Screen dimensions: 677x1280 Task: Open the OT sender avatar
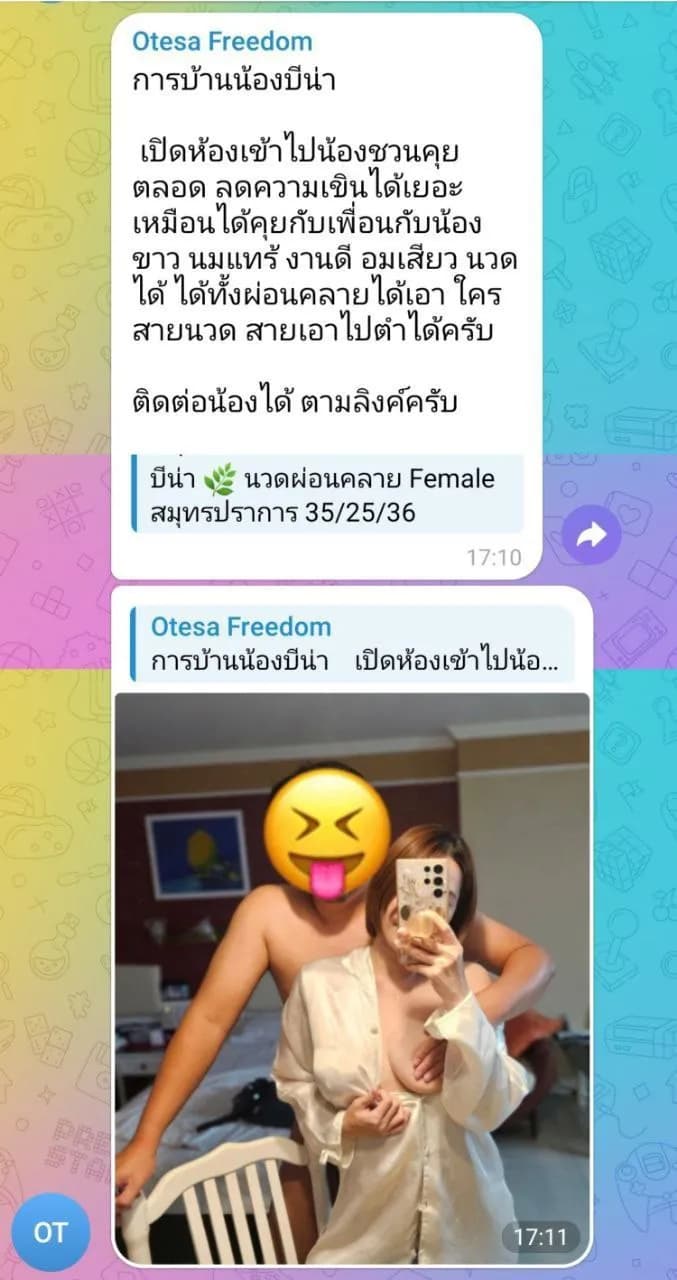(x=50, y=1232)
